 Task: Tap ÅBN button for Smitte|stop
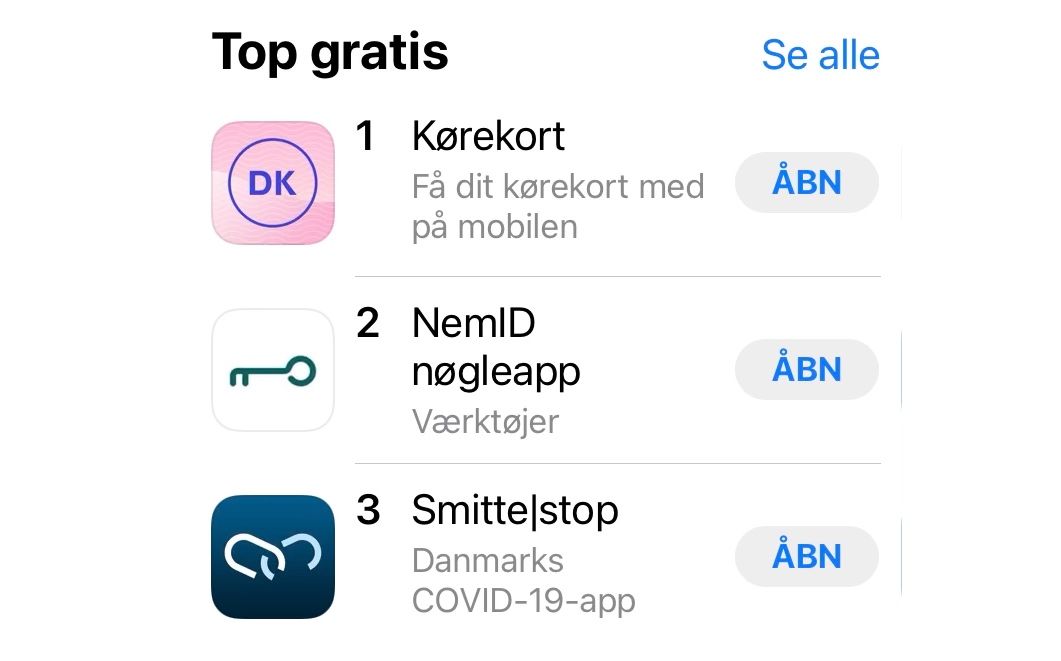pos(806,556)
